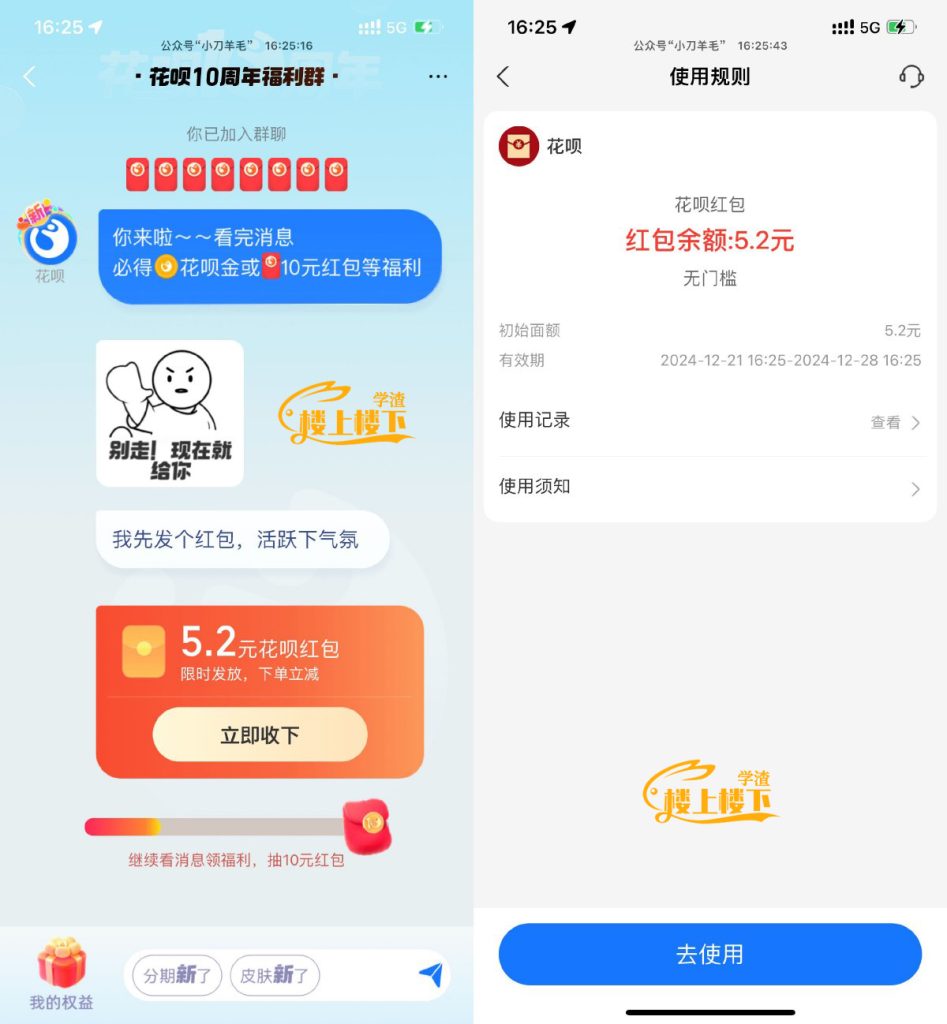Contact customer service via the headset icon

(x=911, y=77)
